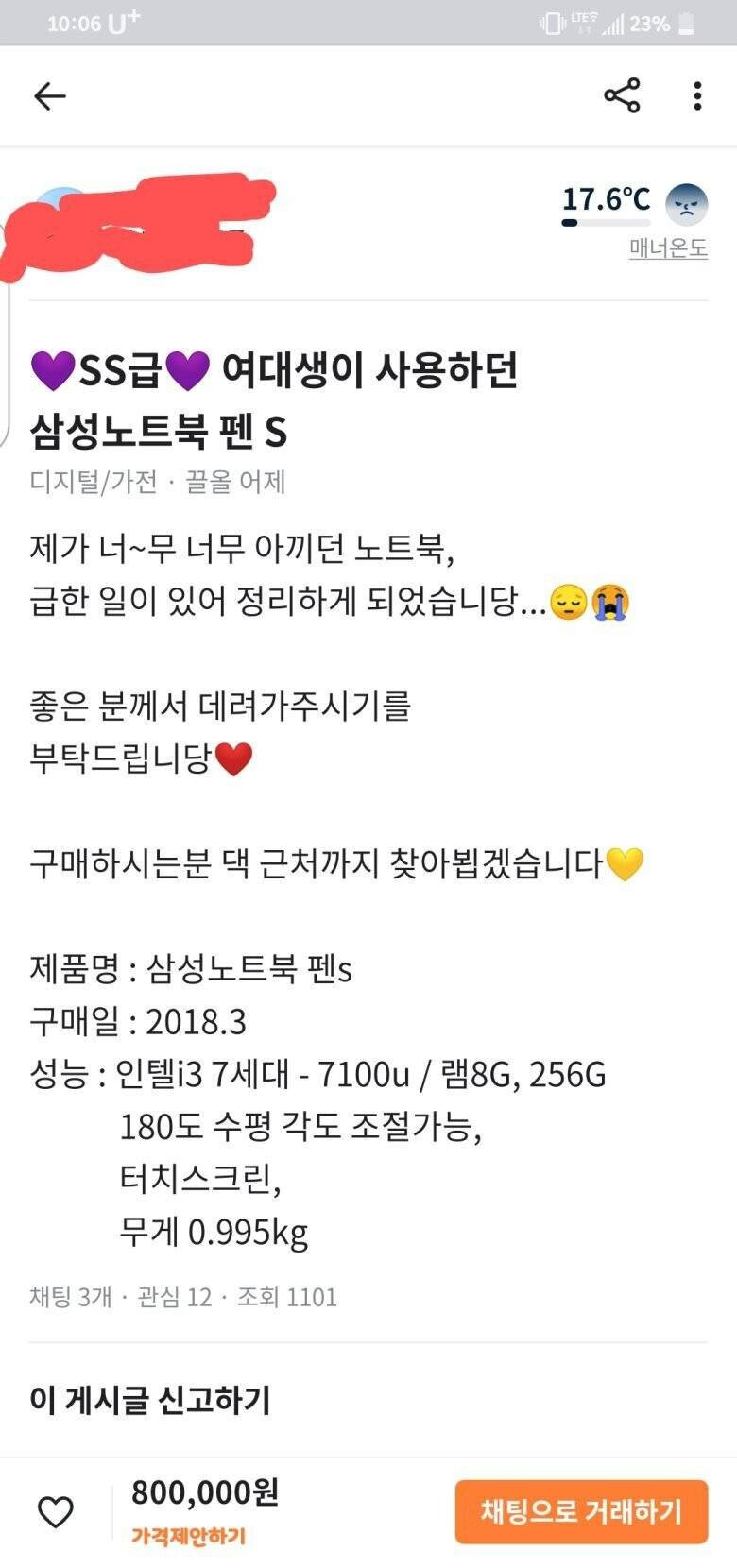Share this listing
This screenshot has height=1568, width=737.
622,95
